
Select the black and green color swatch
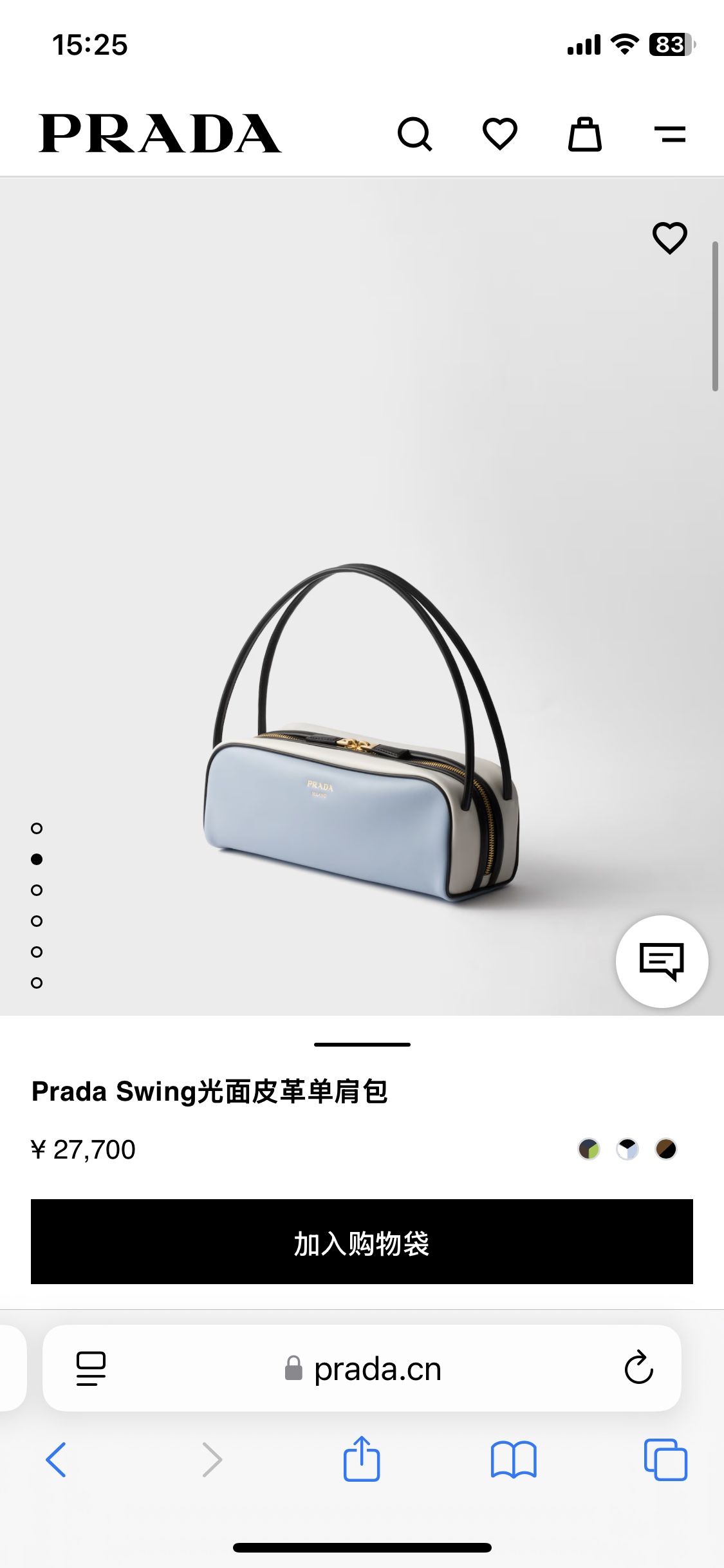pyautogui.click(x=589, y=1149)
